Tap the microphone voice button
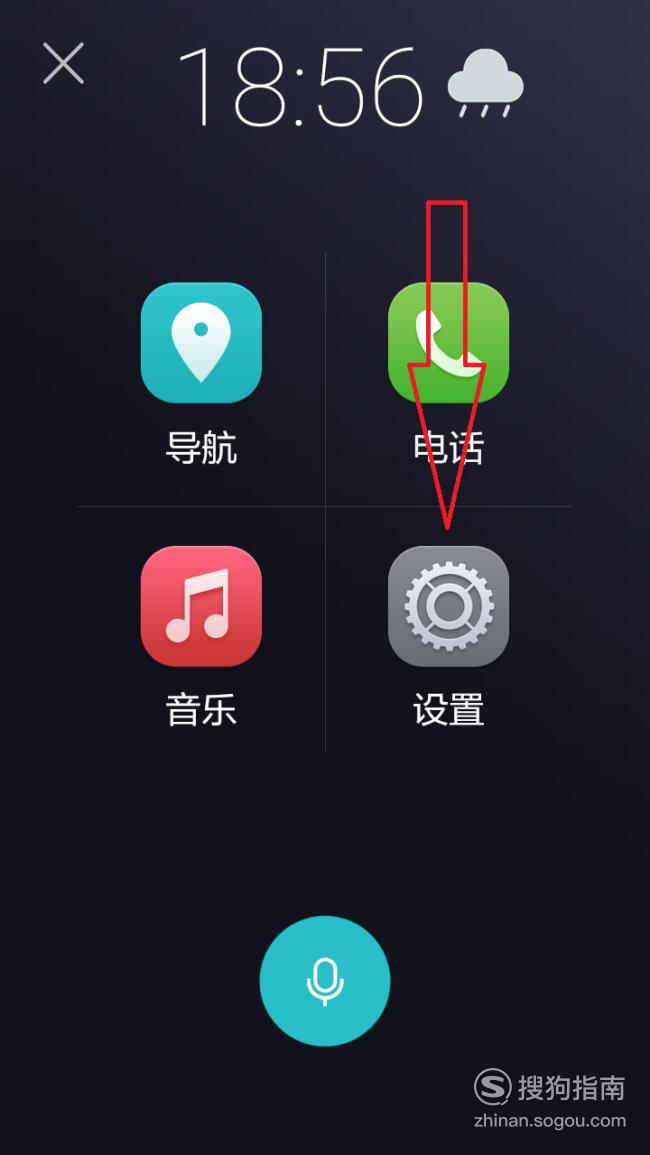 324,981
